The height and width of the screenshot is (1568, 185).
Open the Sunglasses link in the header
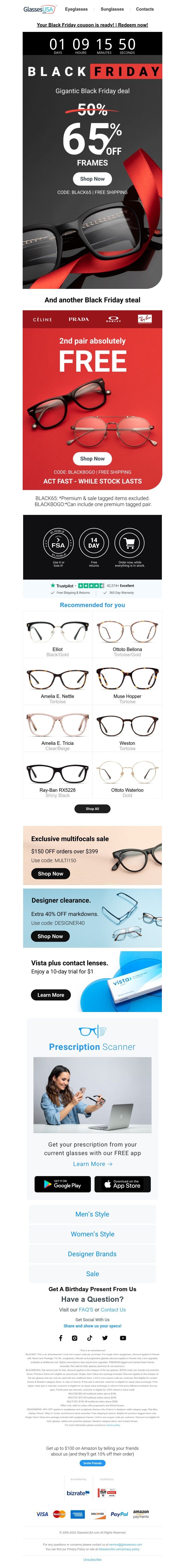pyautogui.click(x=112, y=9)
